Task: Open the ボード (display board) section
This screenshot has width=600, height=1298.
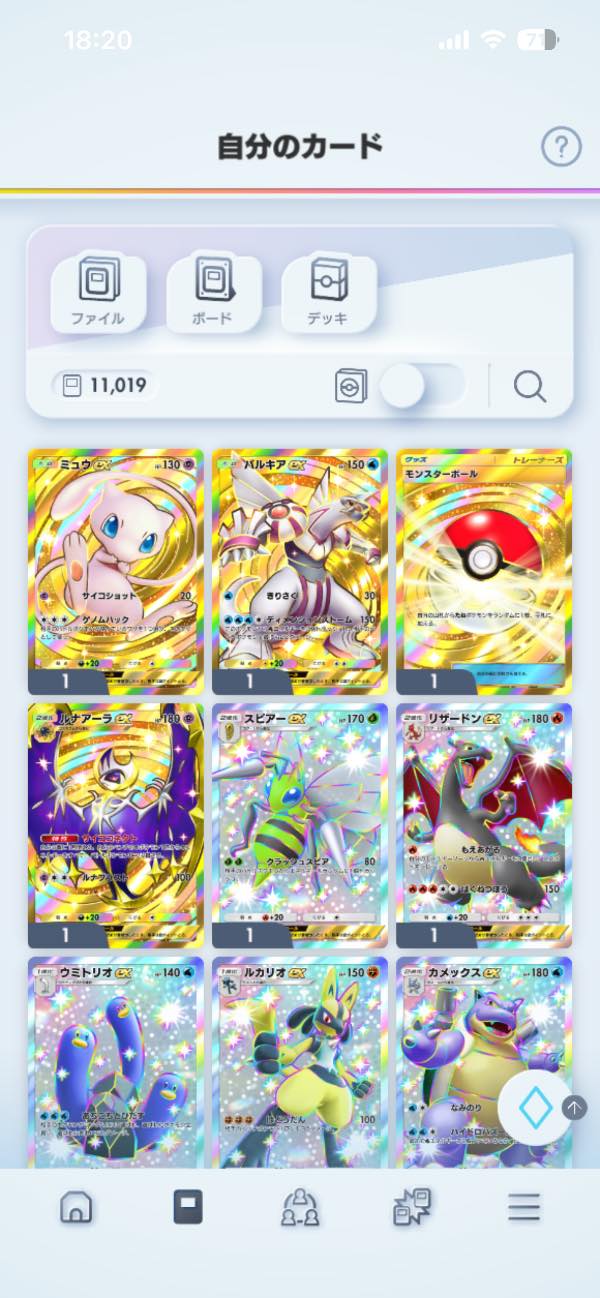Action: (213, 292)
